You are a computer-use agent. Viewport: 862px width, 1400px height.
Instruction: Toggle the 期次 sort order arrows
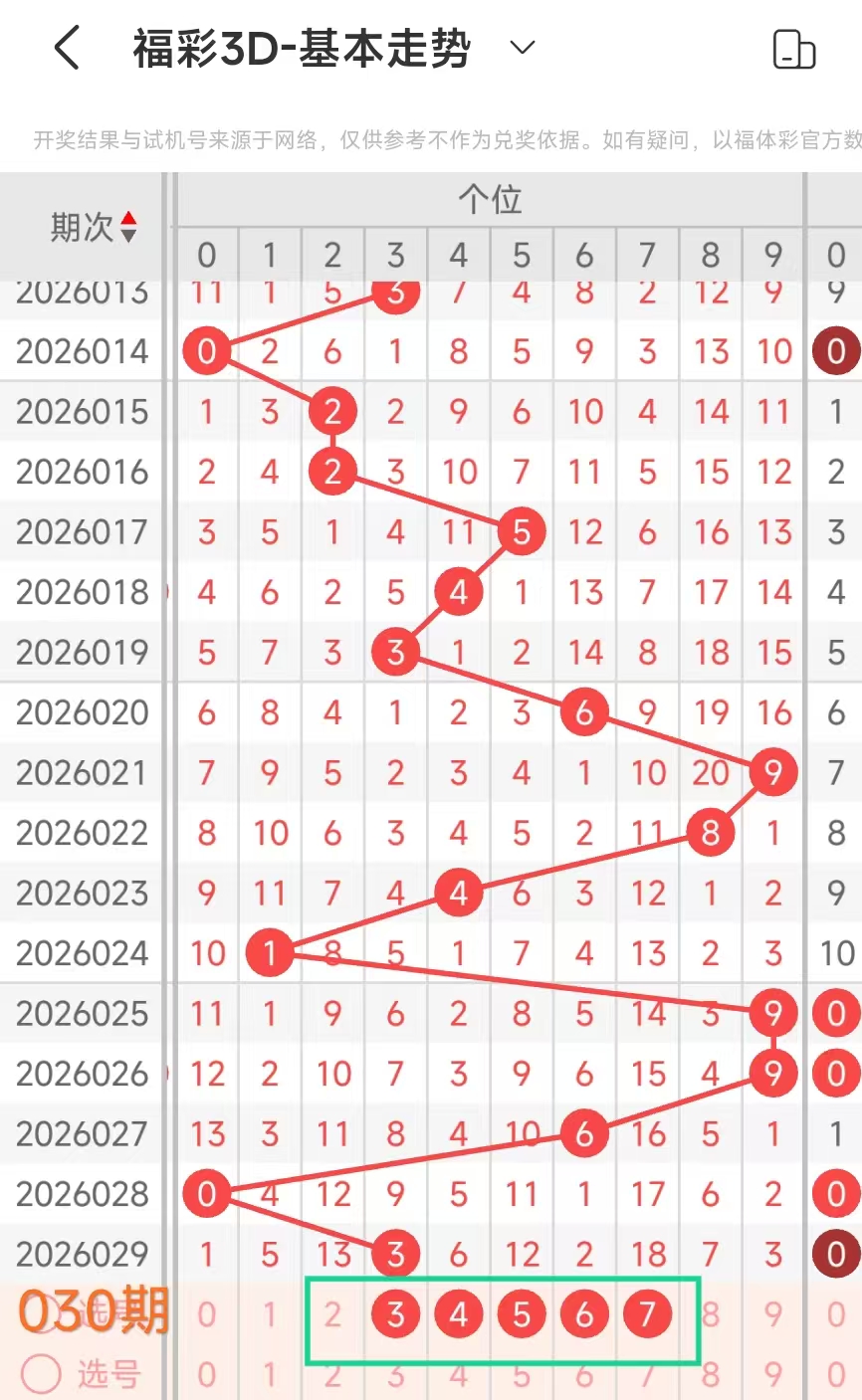[x=128, y=227]
